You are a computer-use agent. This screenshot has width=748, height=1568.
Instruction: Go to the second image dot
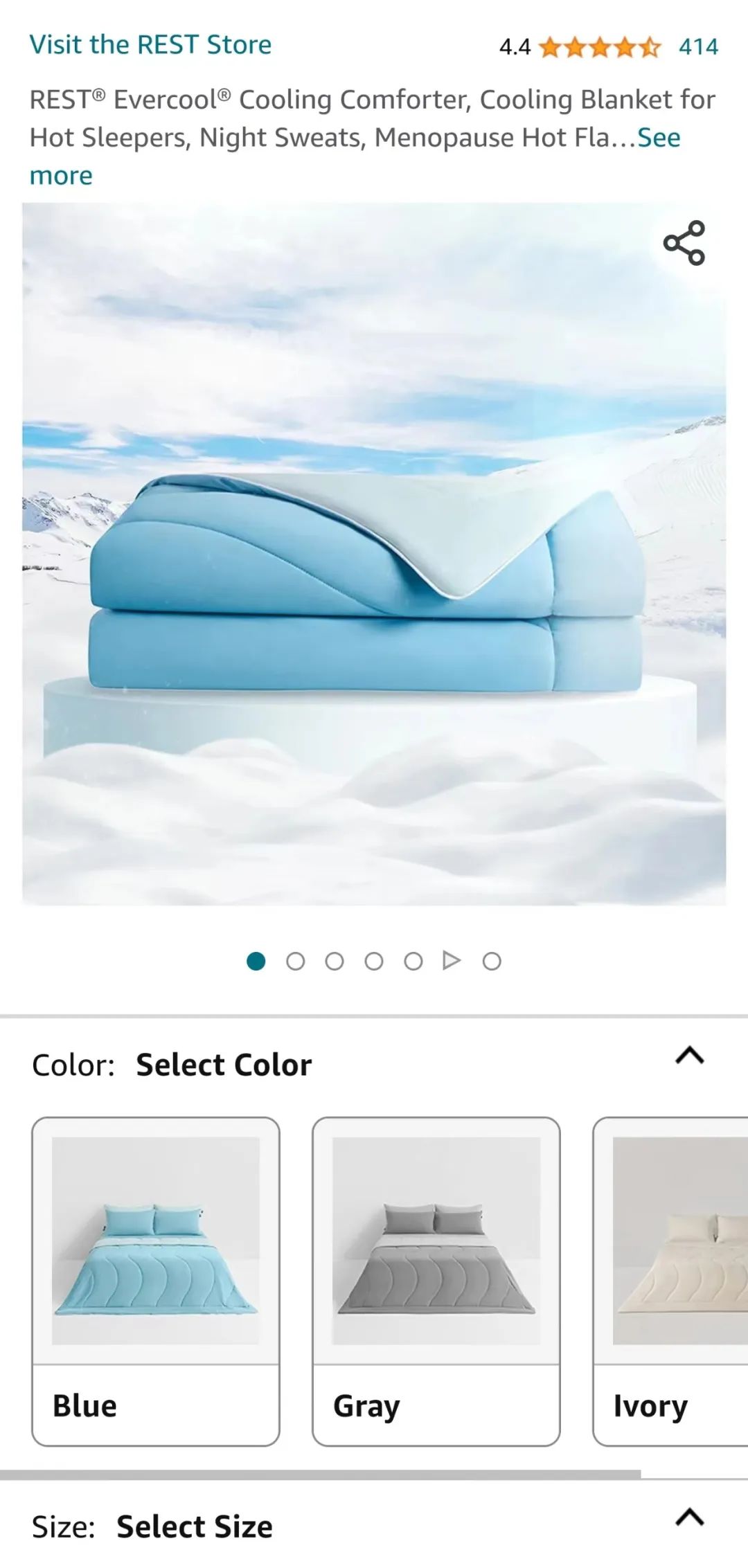pos(296,962)
